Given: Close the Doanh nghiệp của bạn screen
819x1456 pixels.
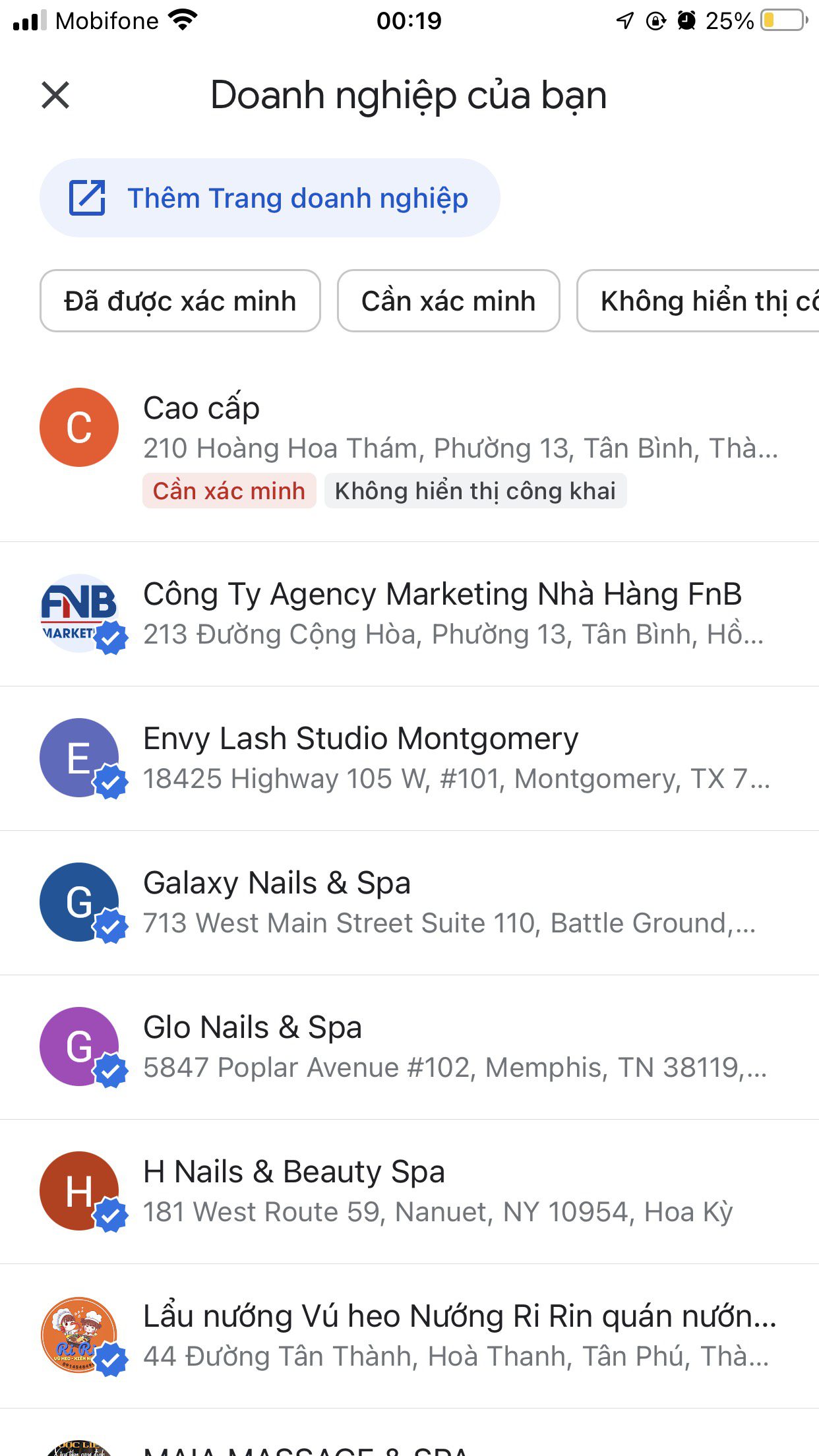Looking at the screenshot, I should pyautogui.click(x=55, y=95).
